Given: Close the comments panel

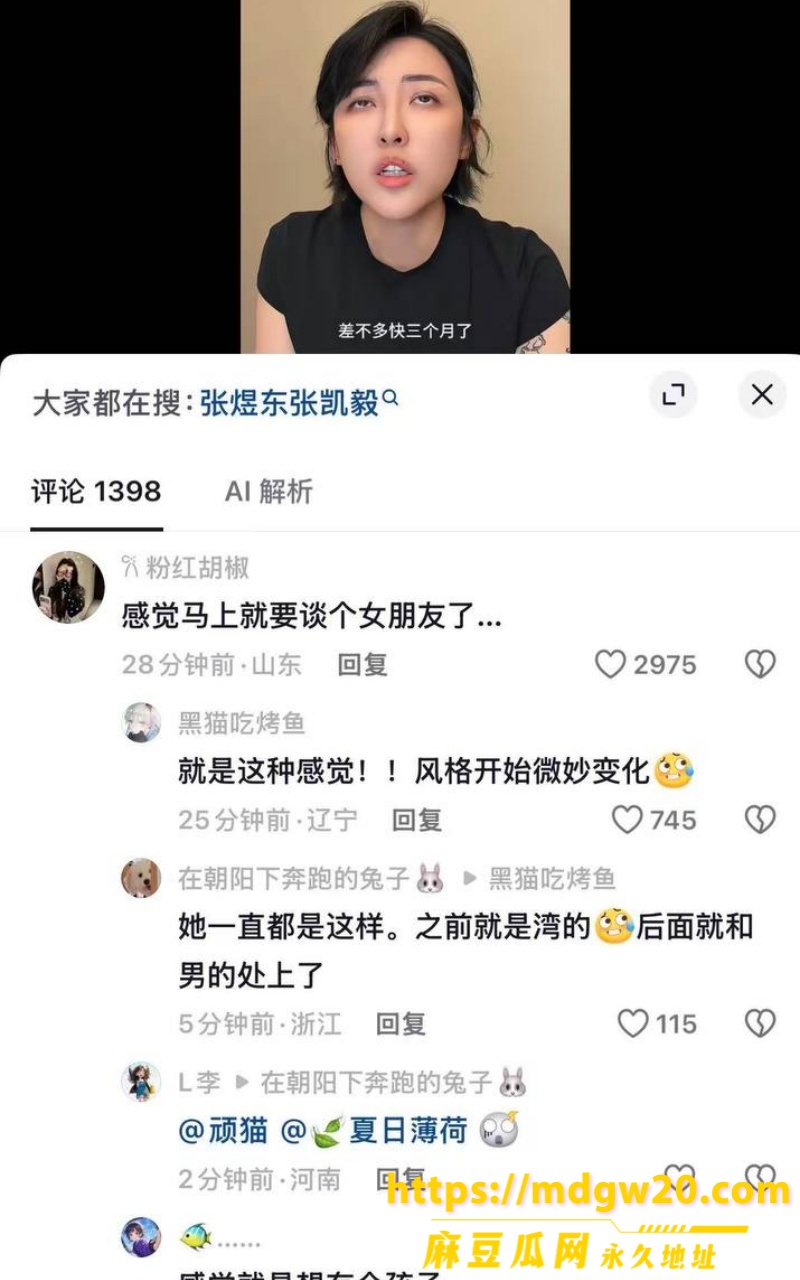Looking at the screenshot, I should [x=762, y=394].
